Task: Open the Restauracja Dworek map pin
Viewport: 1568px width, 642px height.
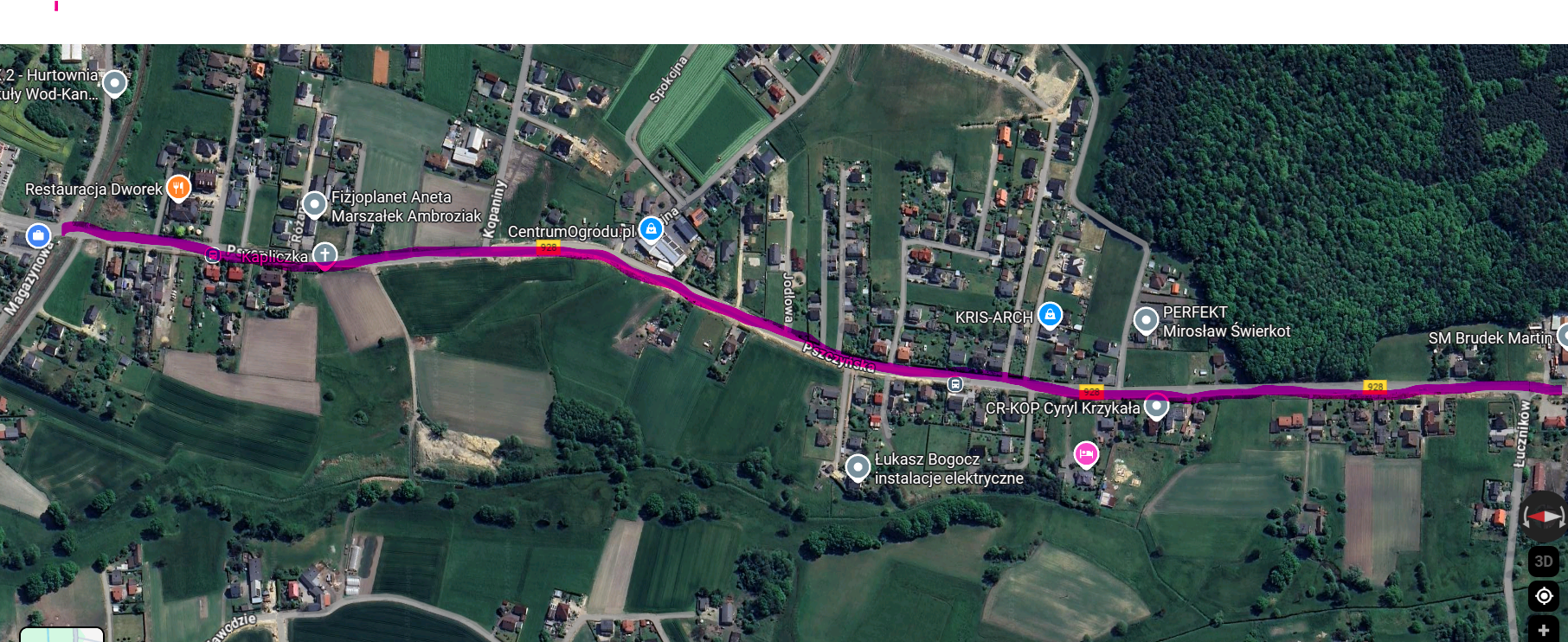Action: [178, 187]
